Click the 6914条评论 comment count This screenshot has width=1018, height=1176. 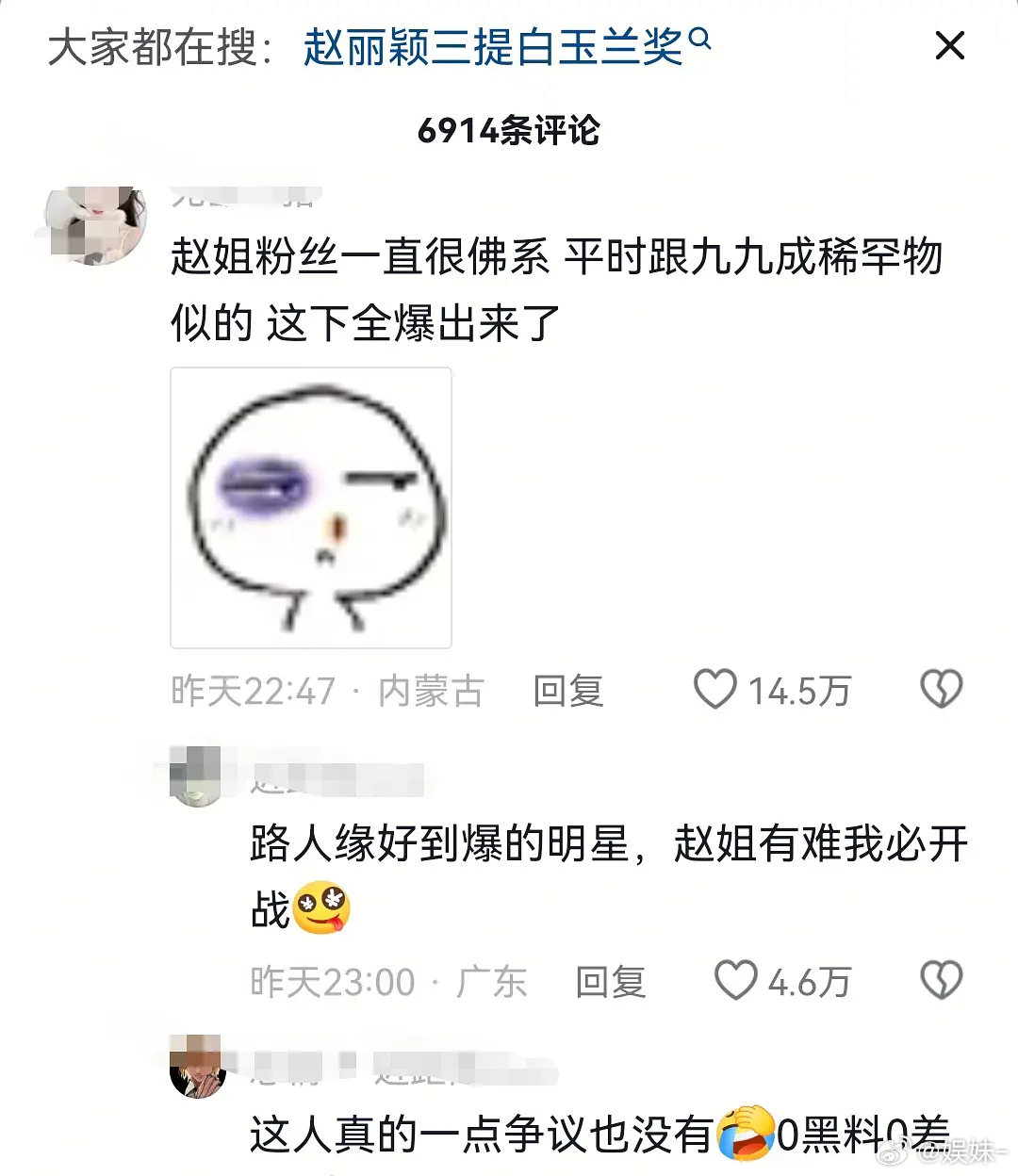(509, 132)
